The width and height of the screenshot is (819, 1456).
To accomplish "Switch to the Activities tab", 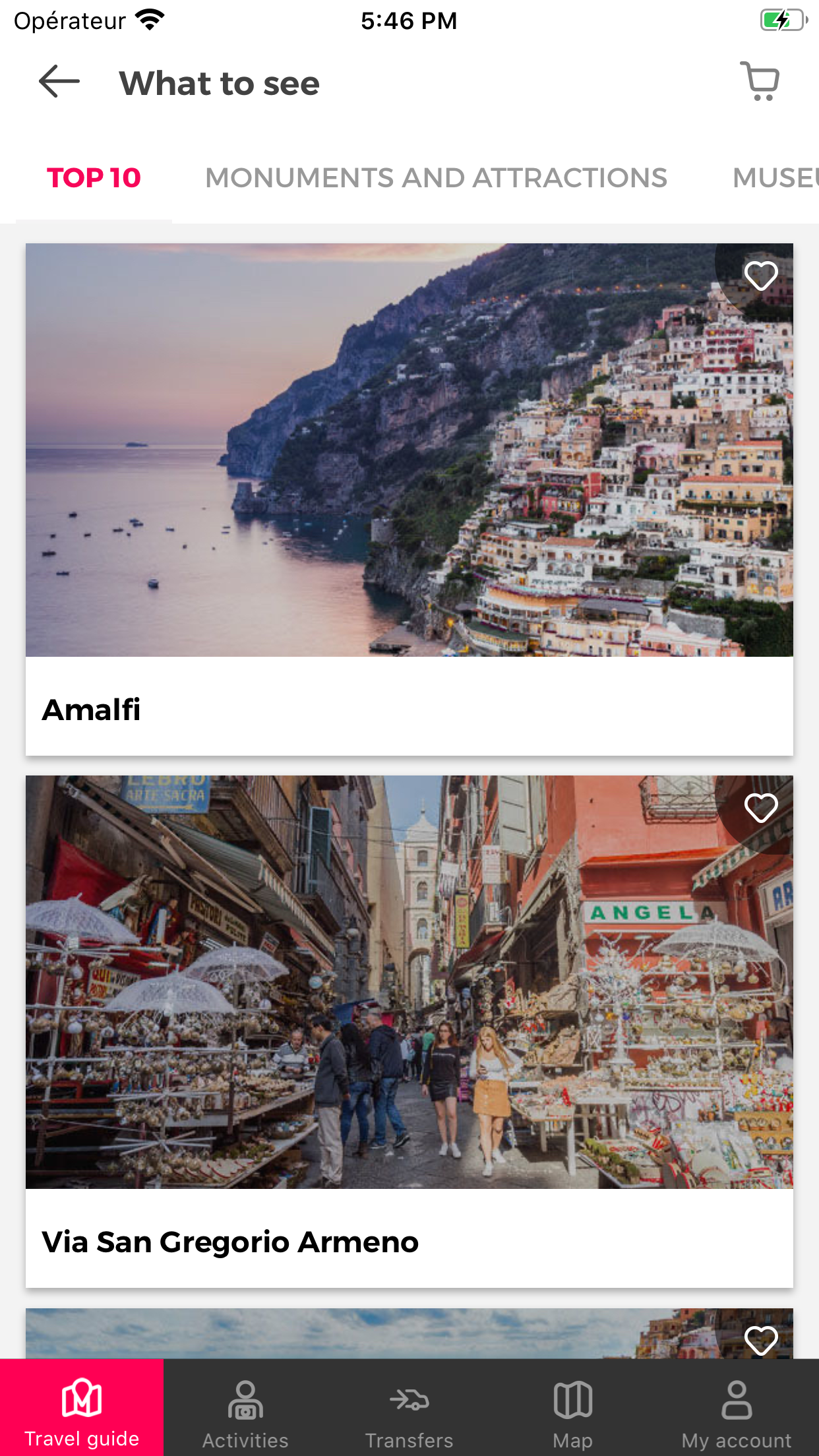I will point(245,1407).
